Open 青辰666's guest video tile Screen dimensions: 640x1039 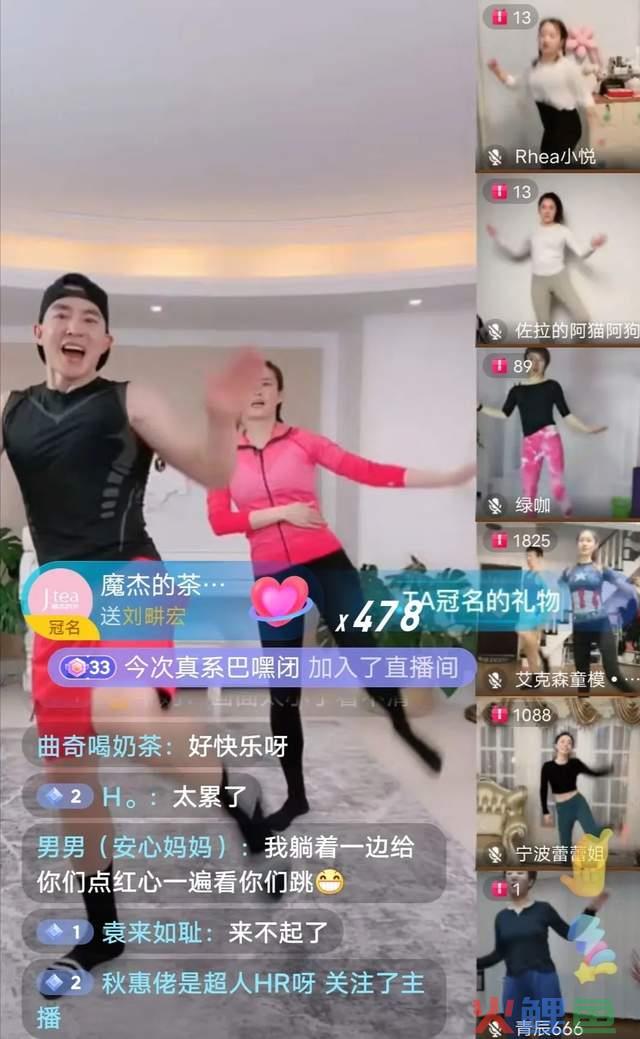[x=558, y=955]
